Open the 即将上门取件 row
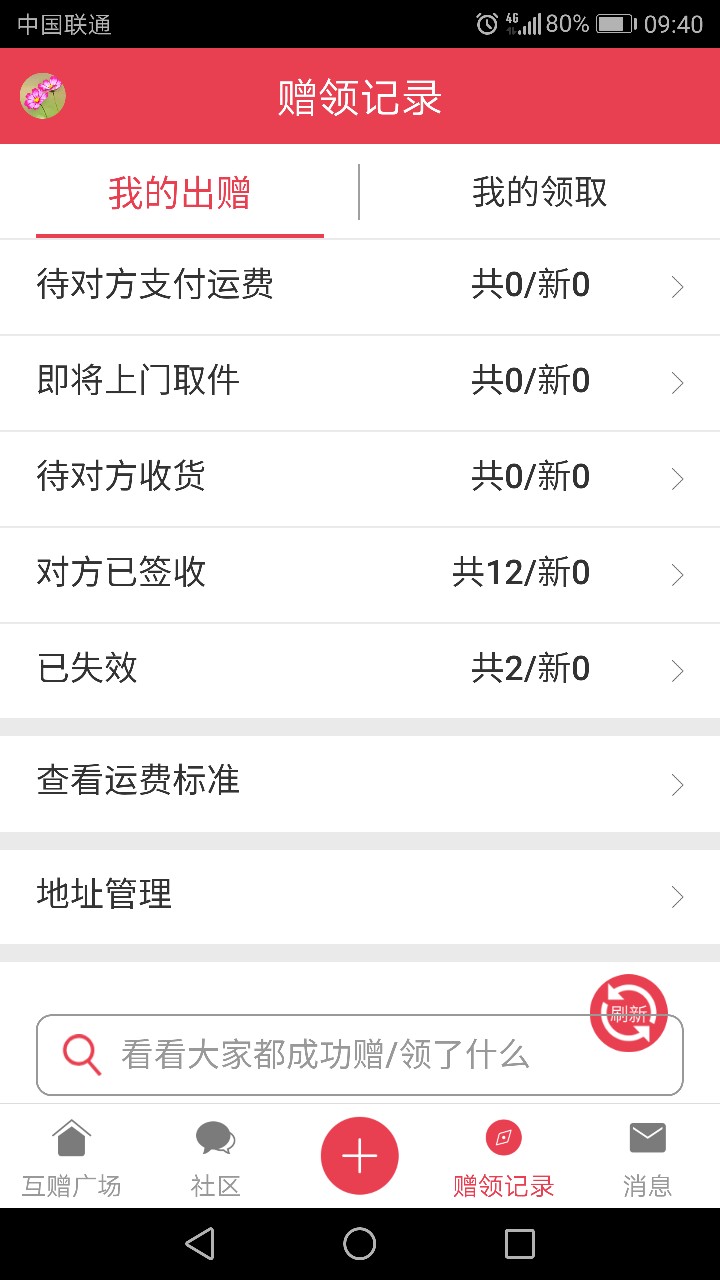Viewport: 720px width, 1280px height. [360, 383]
